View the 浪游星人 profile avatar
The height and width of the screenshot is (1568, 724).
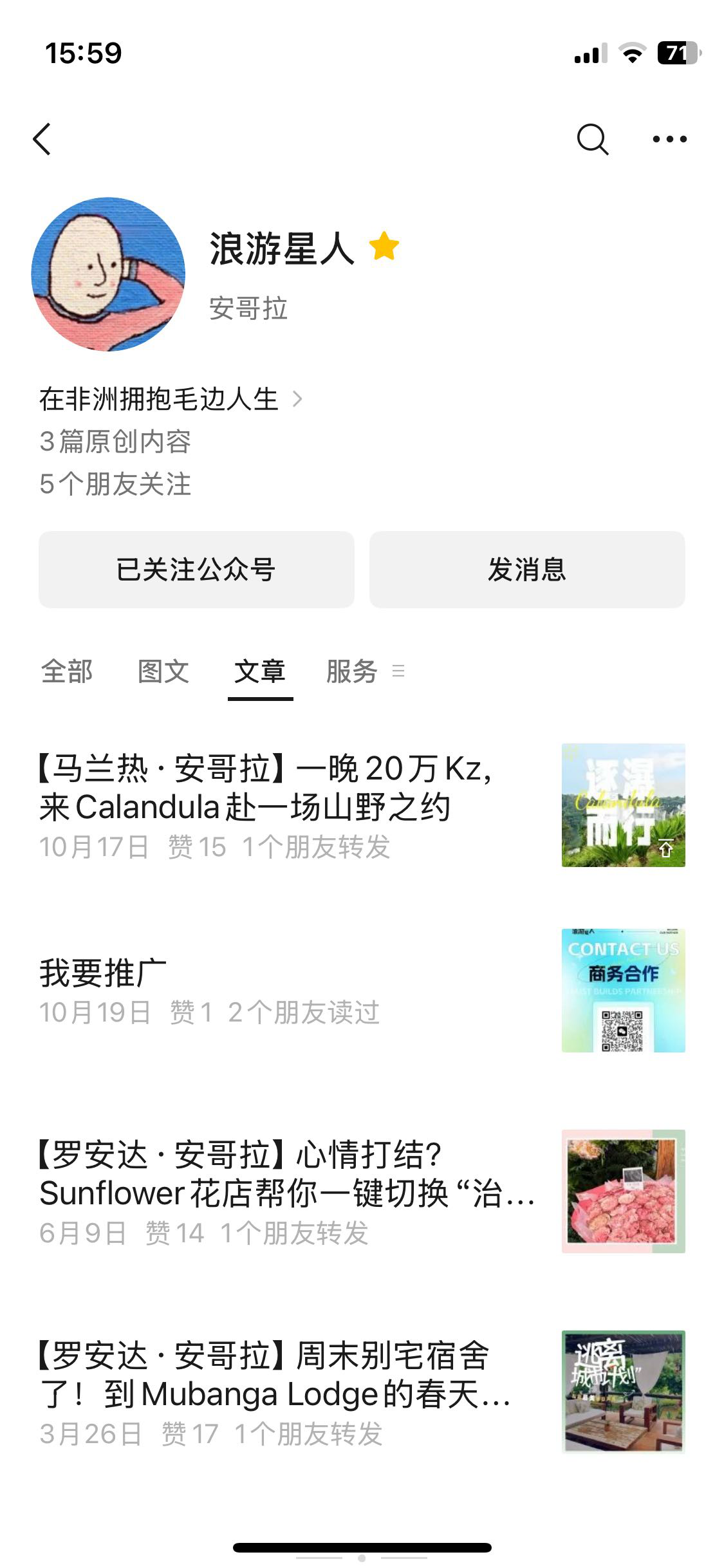[x=108, y=274]
